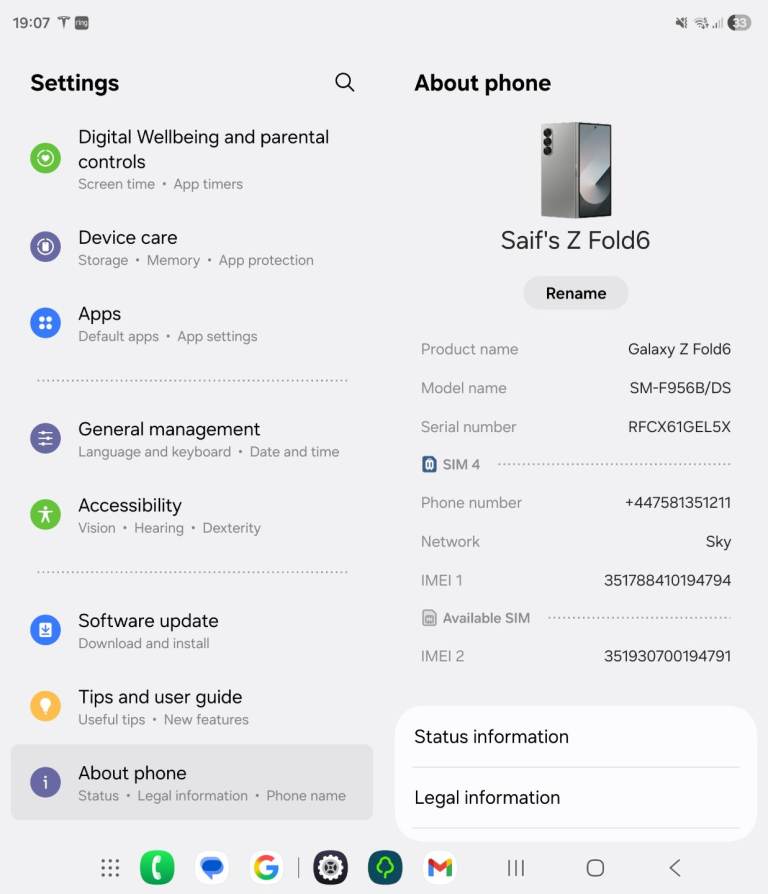Viewport: 768px width, 894px height.
Task: Open Gmail from the taskbar
Action: [439, 868]
